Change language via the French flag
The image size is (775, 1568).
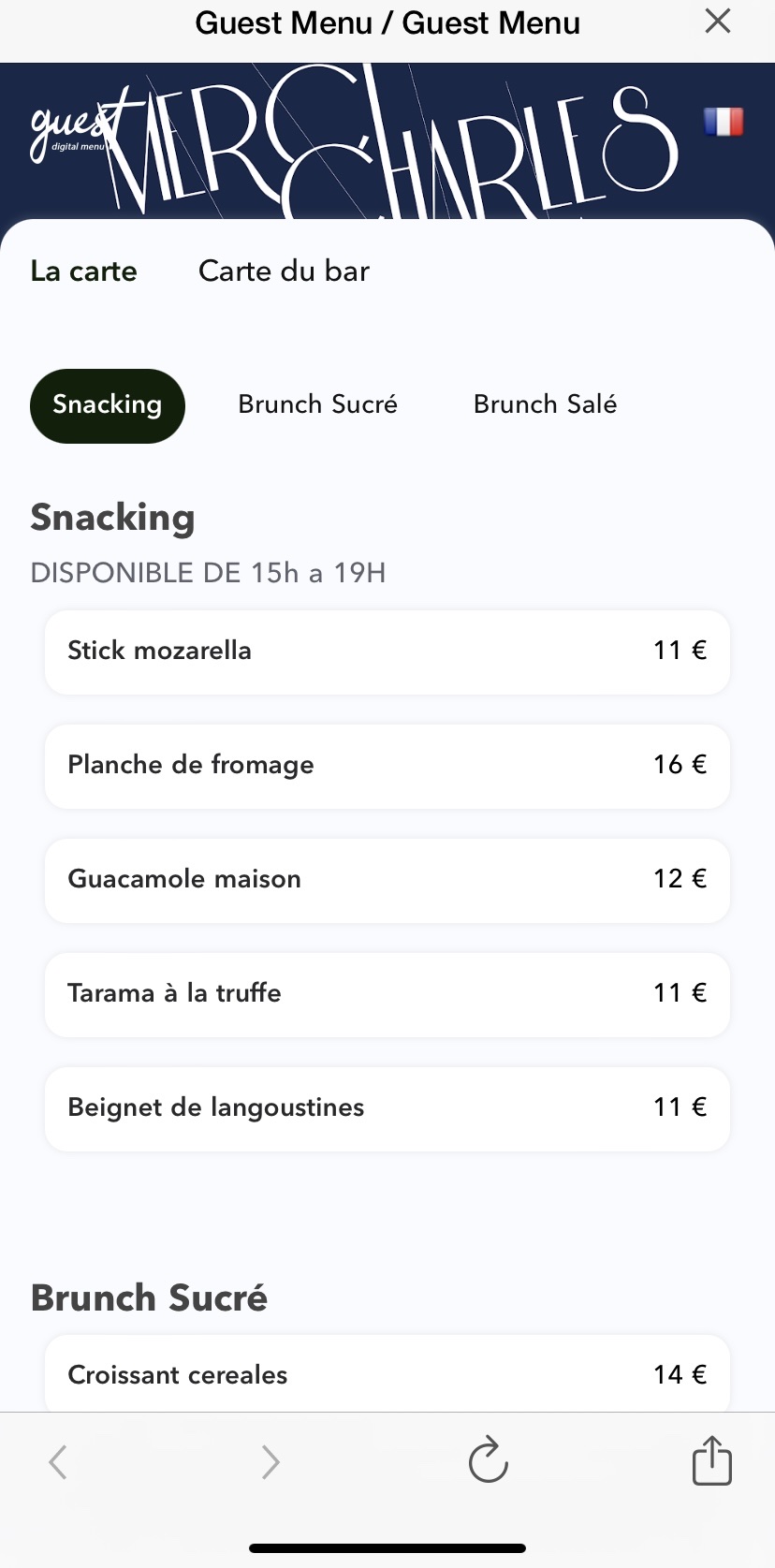[723, 122]
